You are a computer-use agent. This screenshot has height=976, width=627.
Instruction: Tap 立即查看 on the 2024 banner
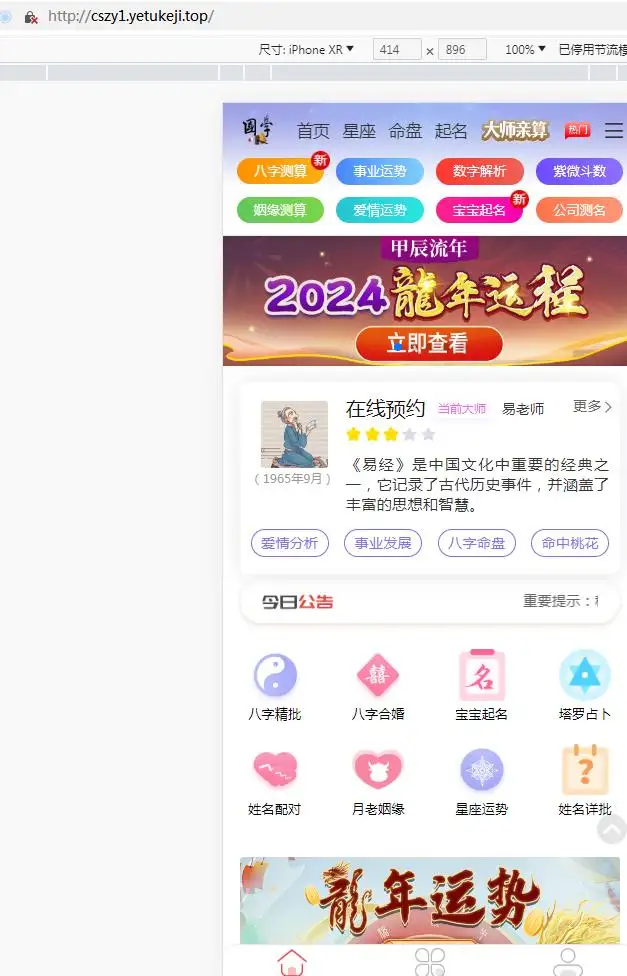pos(428,344)
